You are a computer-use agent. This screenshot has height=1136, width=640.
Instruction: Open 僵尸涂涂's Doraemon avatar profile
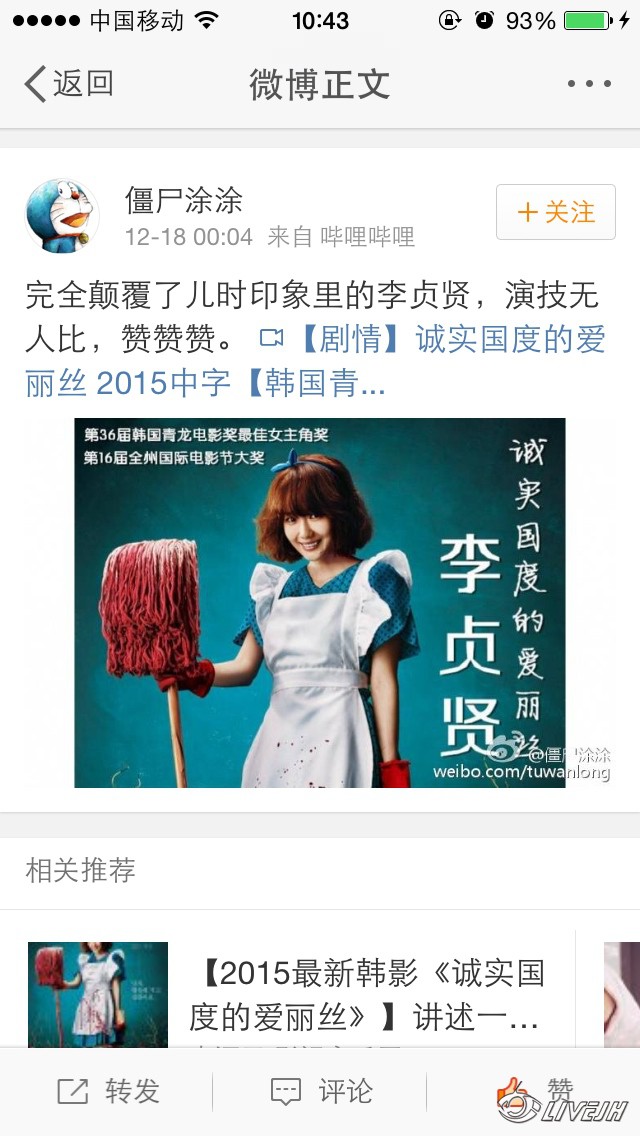click(x=62, y=216)
